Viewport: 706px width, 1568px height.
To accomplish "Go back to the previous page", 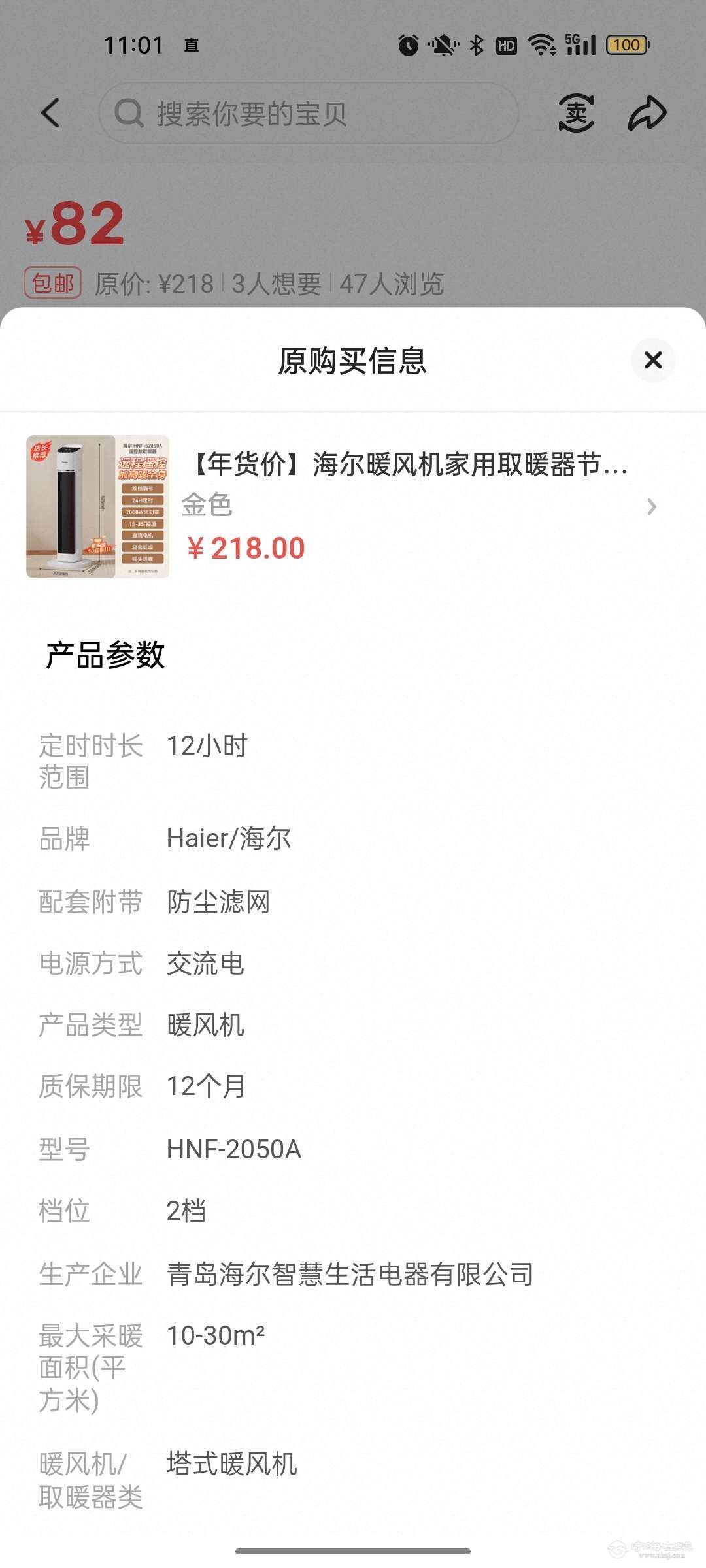I will click(x=50, y=113).
